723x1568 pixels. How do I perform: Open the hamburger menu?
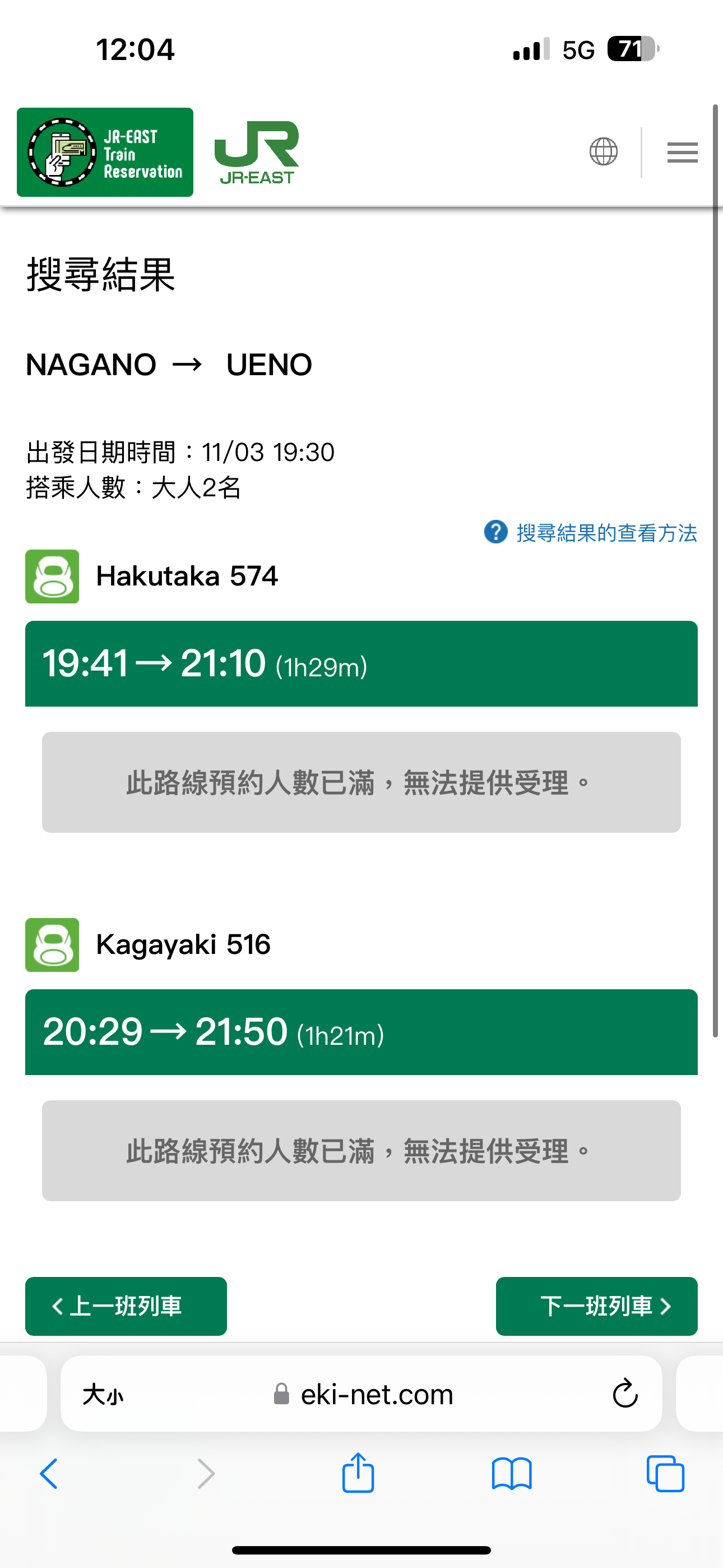(x=682, y=152)
